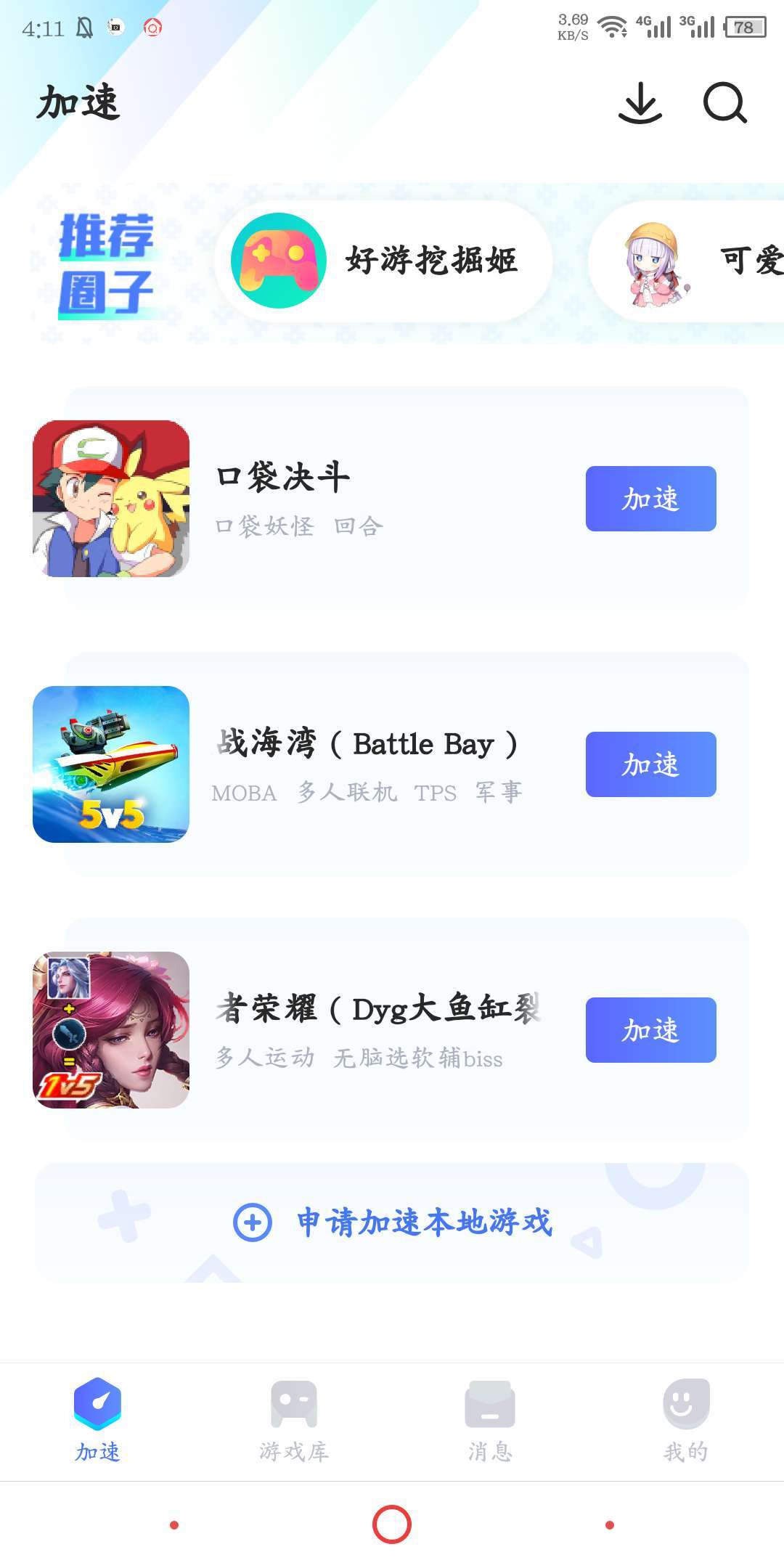The height and width of the screenshot is (1568, 784).
Task: Open the search magnifier icon
Action: (724, 103)
